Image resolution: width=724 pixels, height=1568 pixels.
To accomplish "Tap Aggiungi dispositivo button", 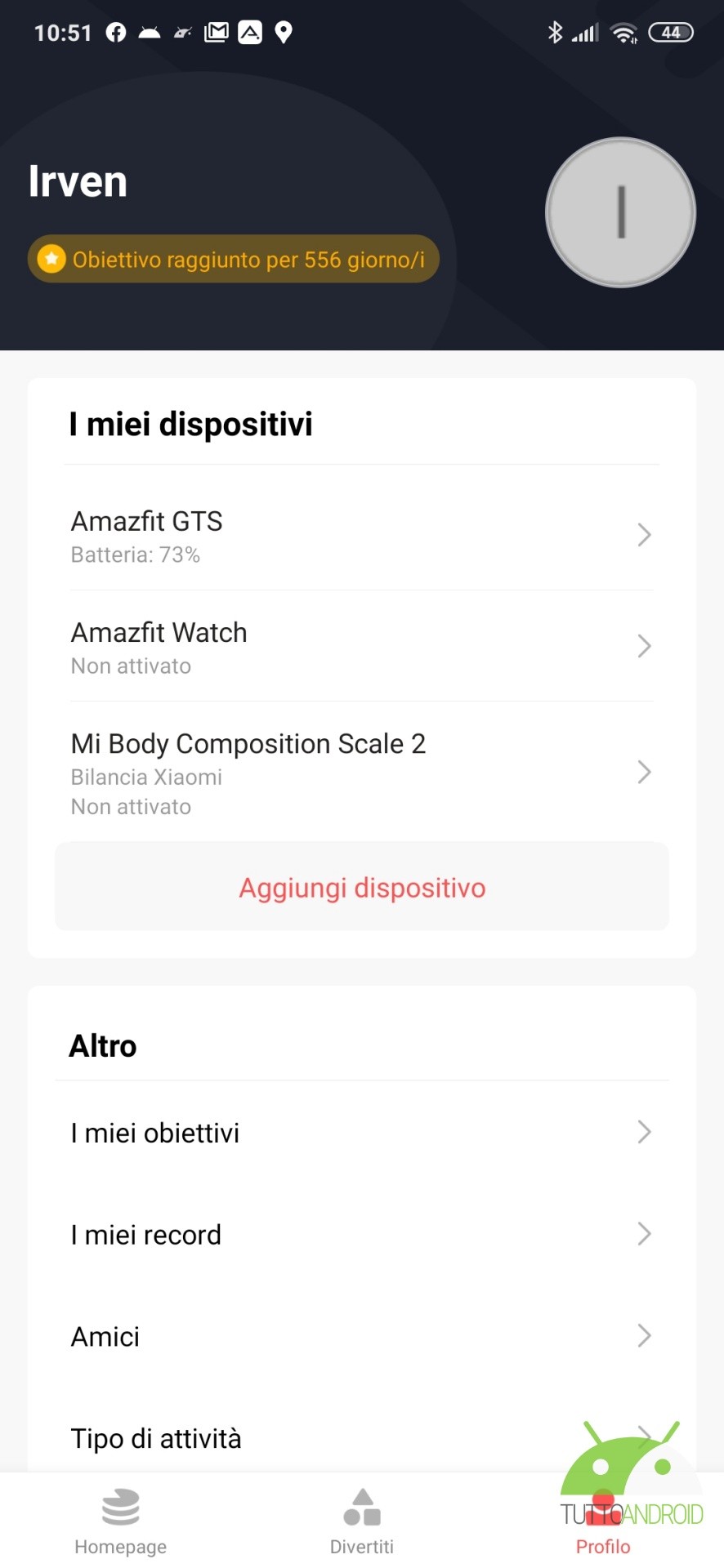I will pos(362,887).
